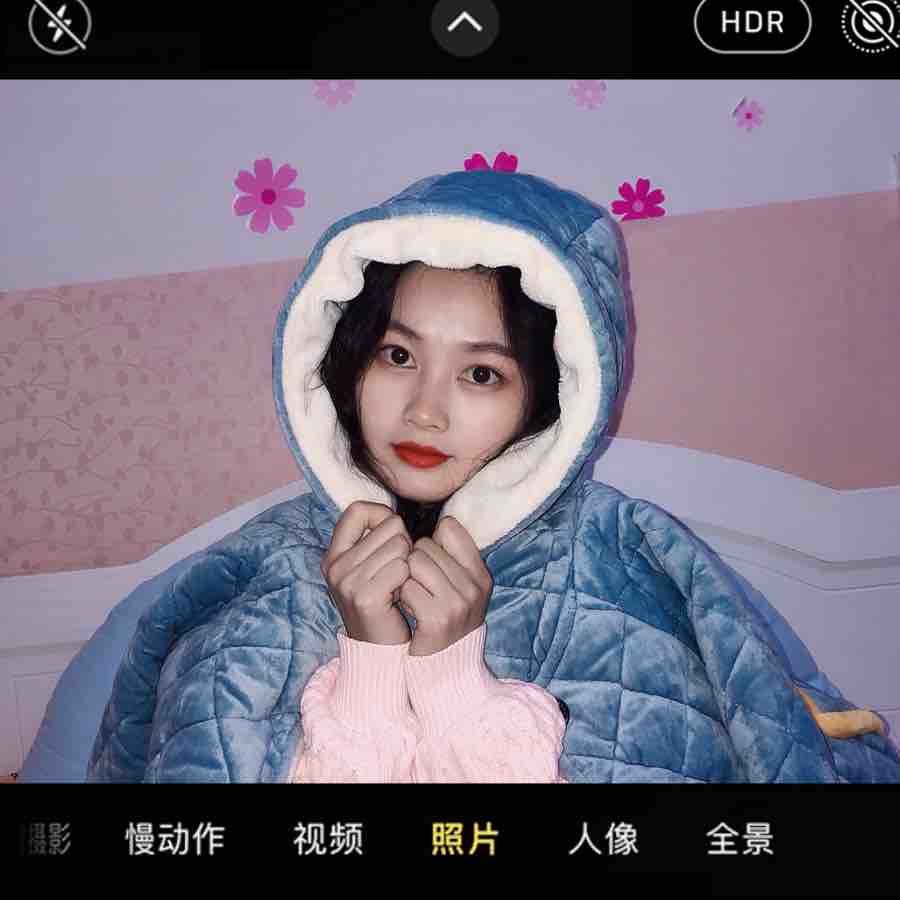This screenshot has width=900, height=900.
Task: Switch to 视频 mode
Action: (328, 839)
